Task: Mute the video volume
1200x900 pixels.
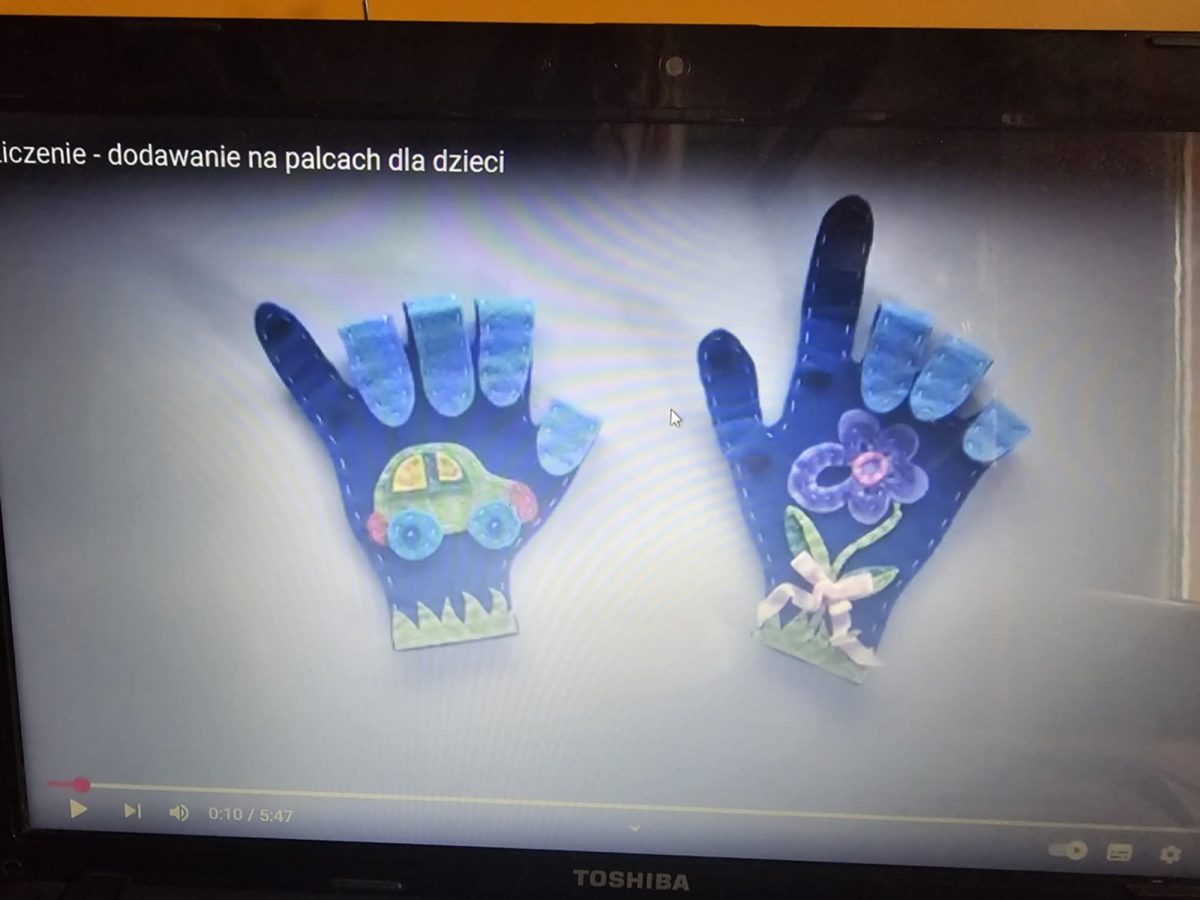Action: click(x=178, y=812)
